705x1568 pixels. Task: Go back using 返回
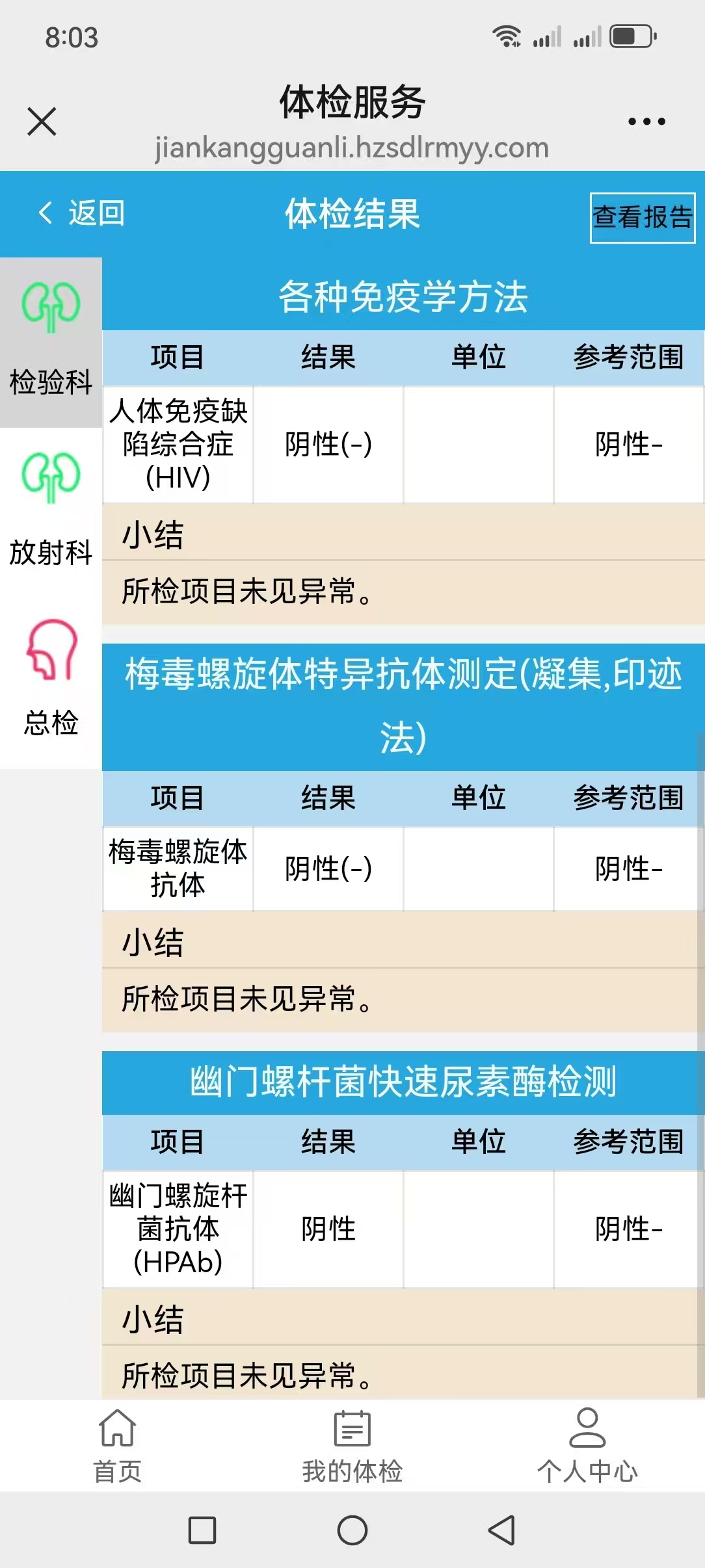[81, 213]
